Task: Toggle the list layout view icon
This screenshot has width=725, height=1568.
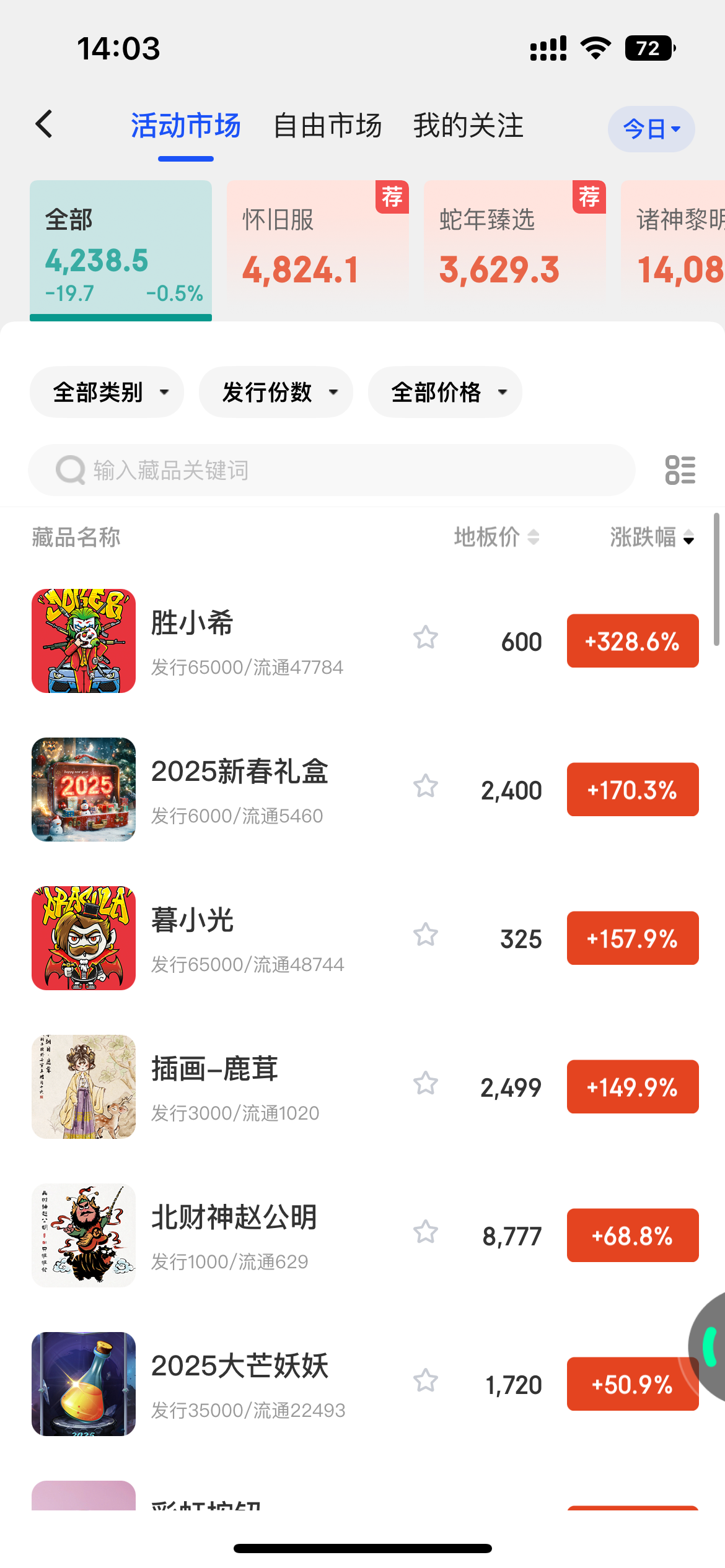Action: click(680, 470)
